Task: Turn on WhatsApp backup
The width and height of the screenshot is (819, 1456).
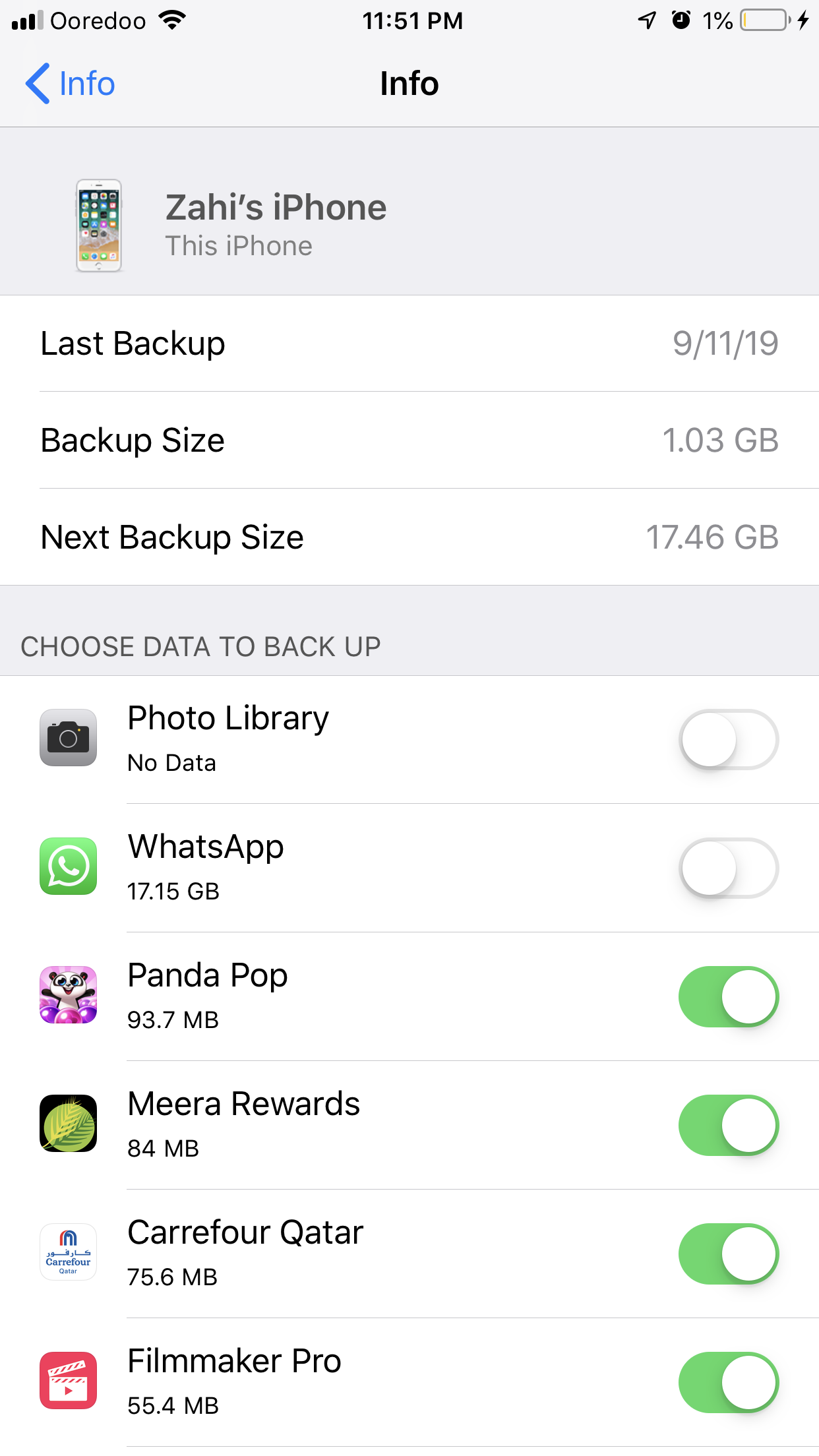Action: click(x=728, y=868)
